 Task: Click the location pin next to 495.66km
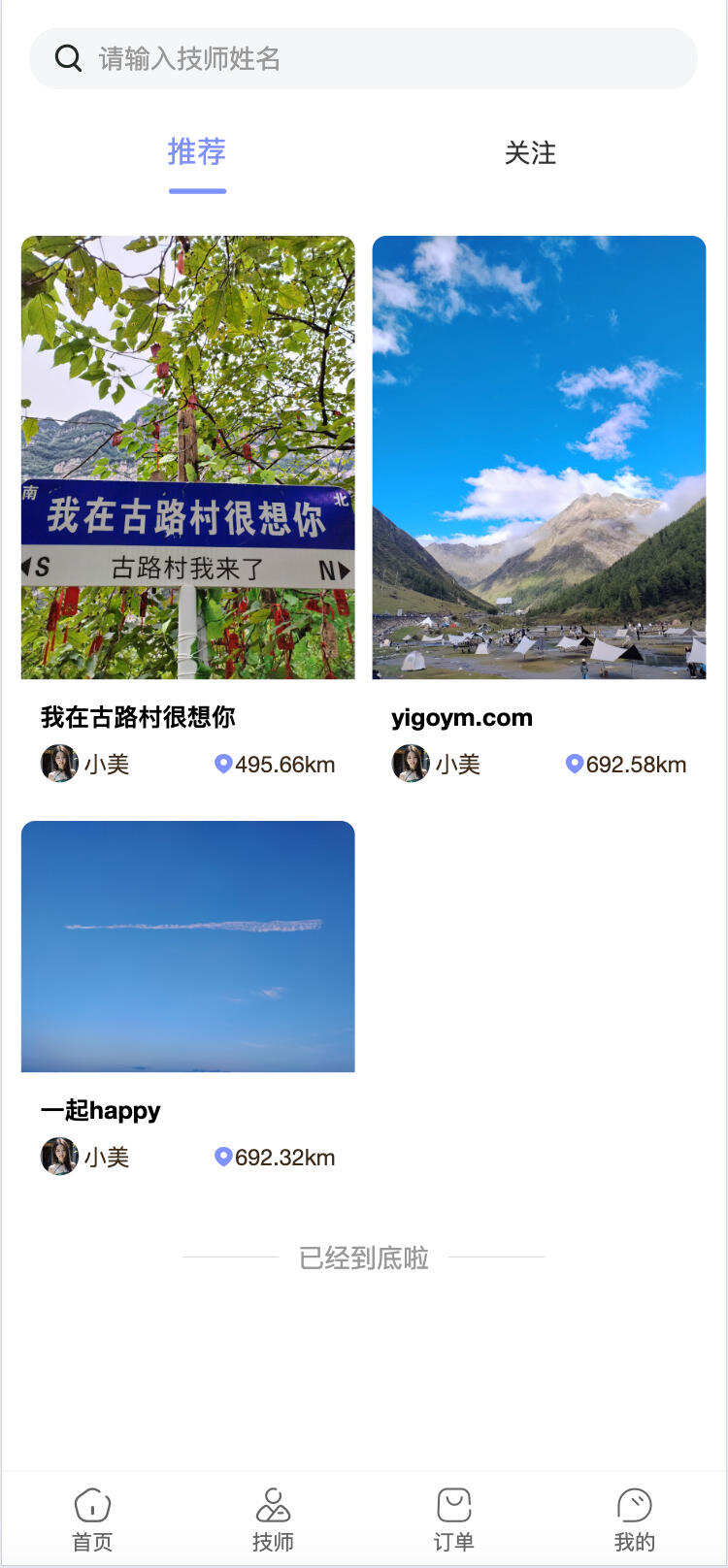click(223, 763)
